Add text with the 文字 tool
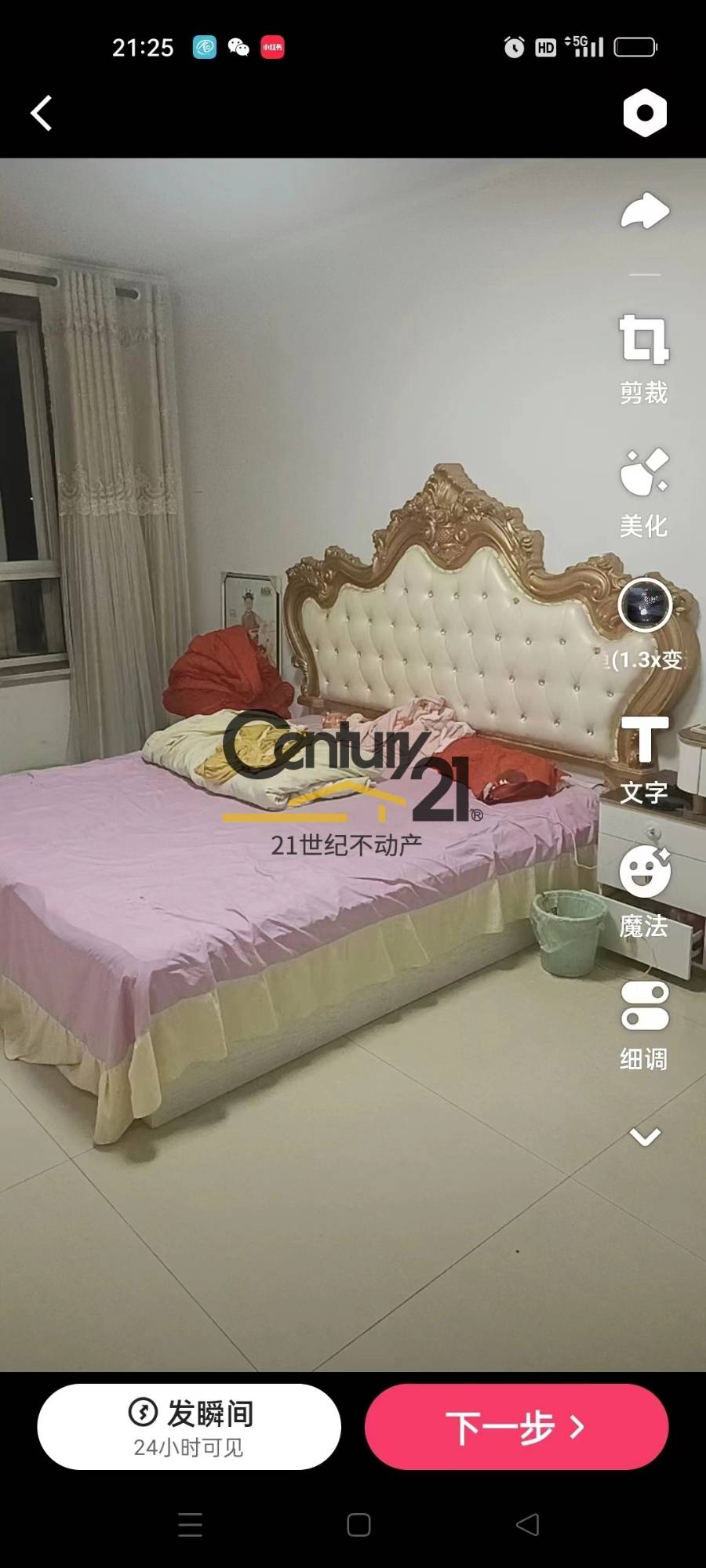This screenshot has width=706, height=1568. click(x=644, y=760)
